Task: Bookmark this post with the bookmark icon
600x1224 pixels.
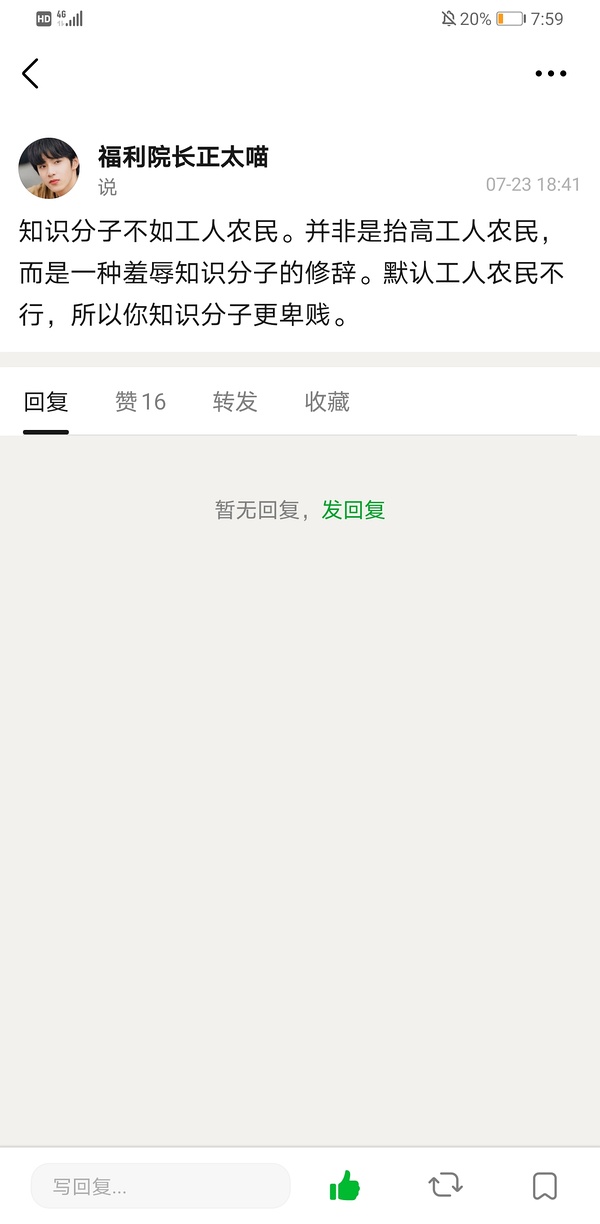Action: (x=544, y=1186)
